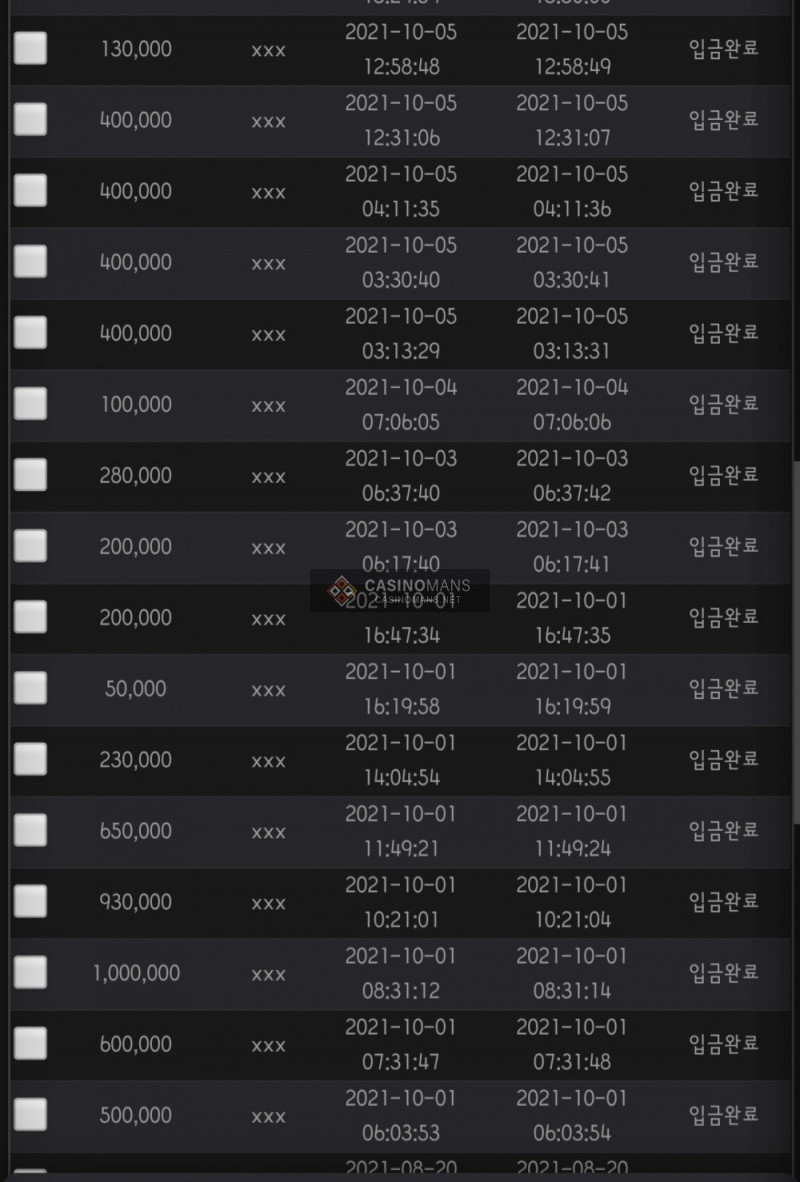This screenshot has width=800, height=1182.
Task: Mark the 50,000 deposit checkbox
Action: point(30,688)
